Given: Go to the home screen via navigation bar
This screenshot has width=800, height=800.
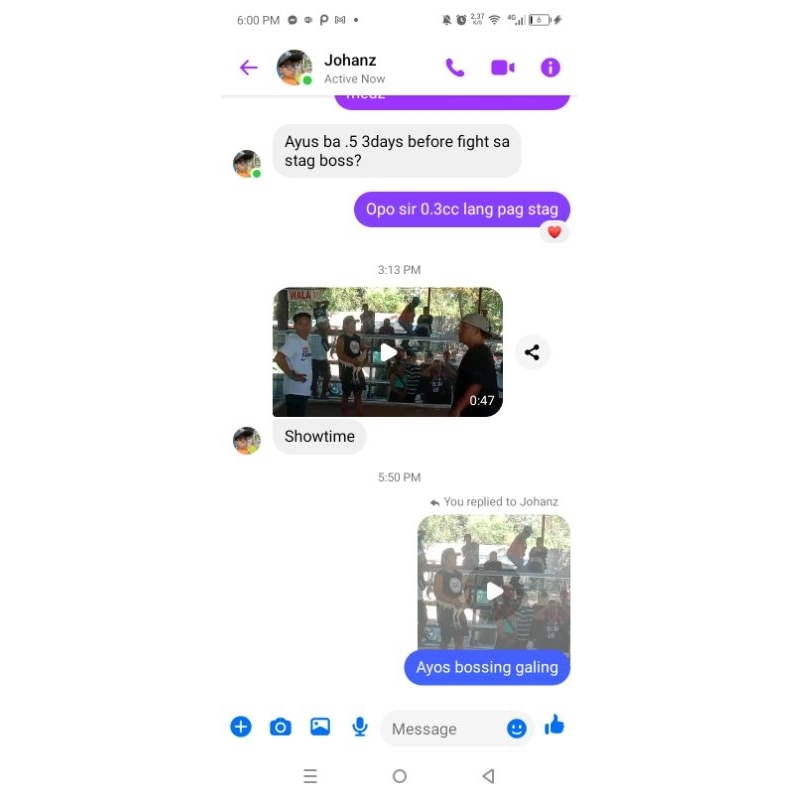Looking at the screenshot, I should 399,776.
